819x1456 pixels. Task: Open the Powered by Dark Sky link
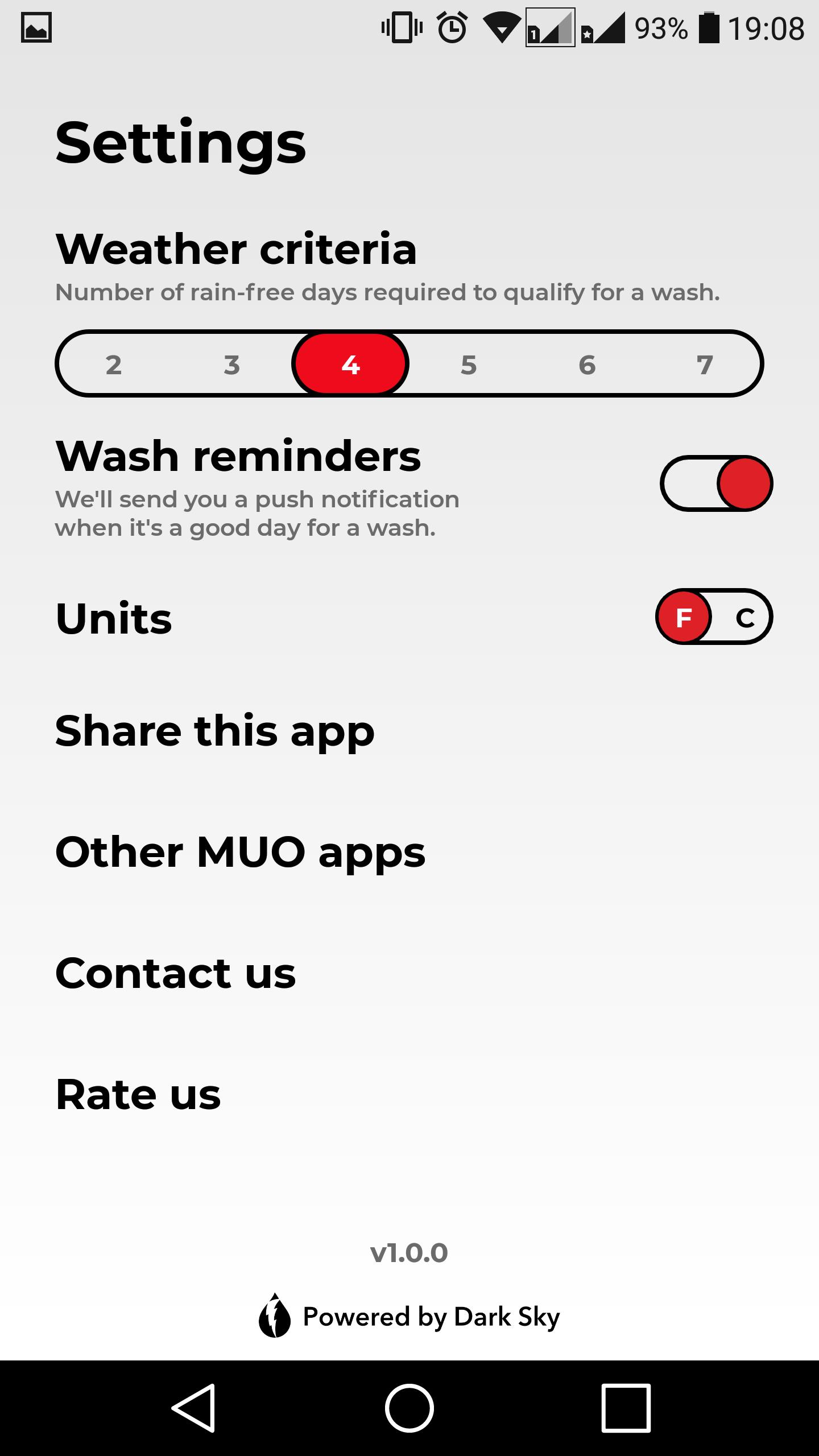409,1317
